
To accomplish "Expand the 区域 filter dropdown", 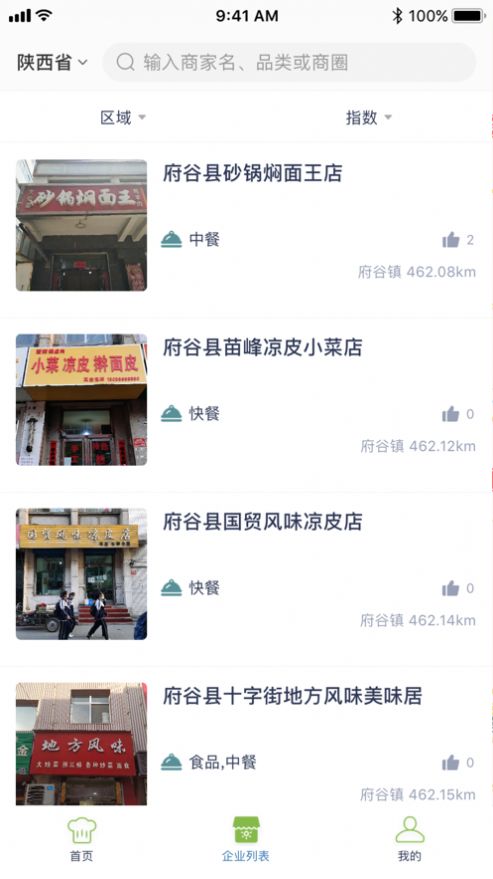I will click(x=123, y=117).
